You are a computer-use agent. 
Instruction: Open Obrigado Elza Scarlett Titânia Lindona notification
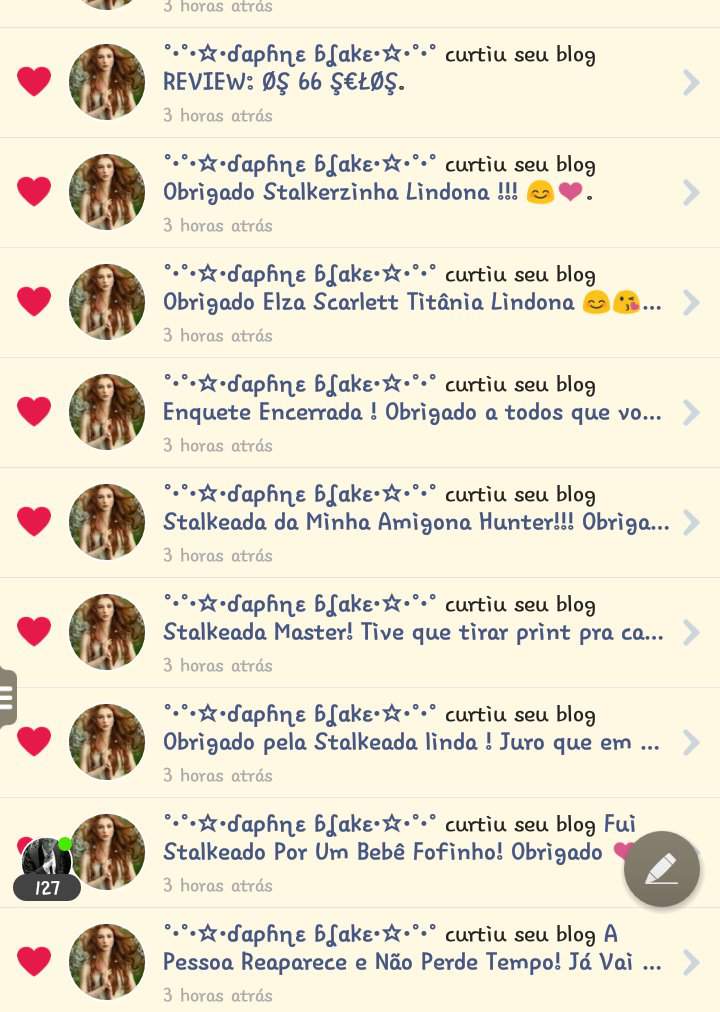click(x=400, y=303)
